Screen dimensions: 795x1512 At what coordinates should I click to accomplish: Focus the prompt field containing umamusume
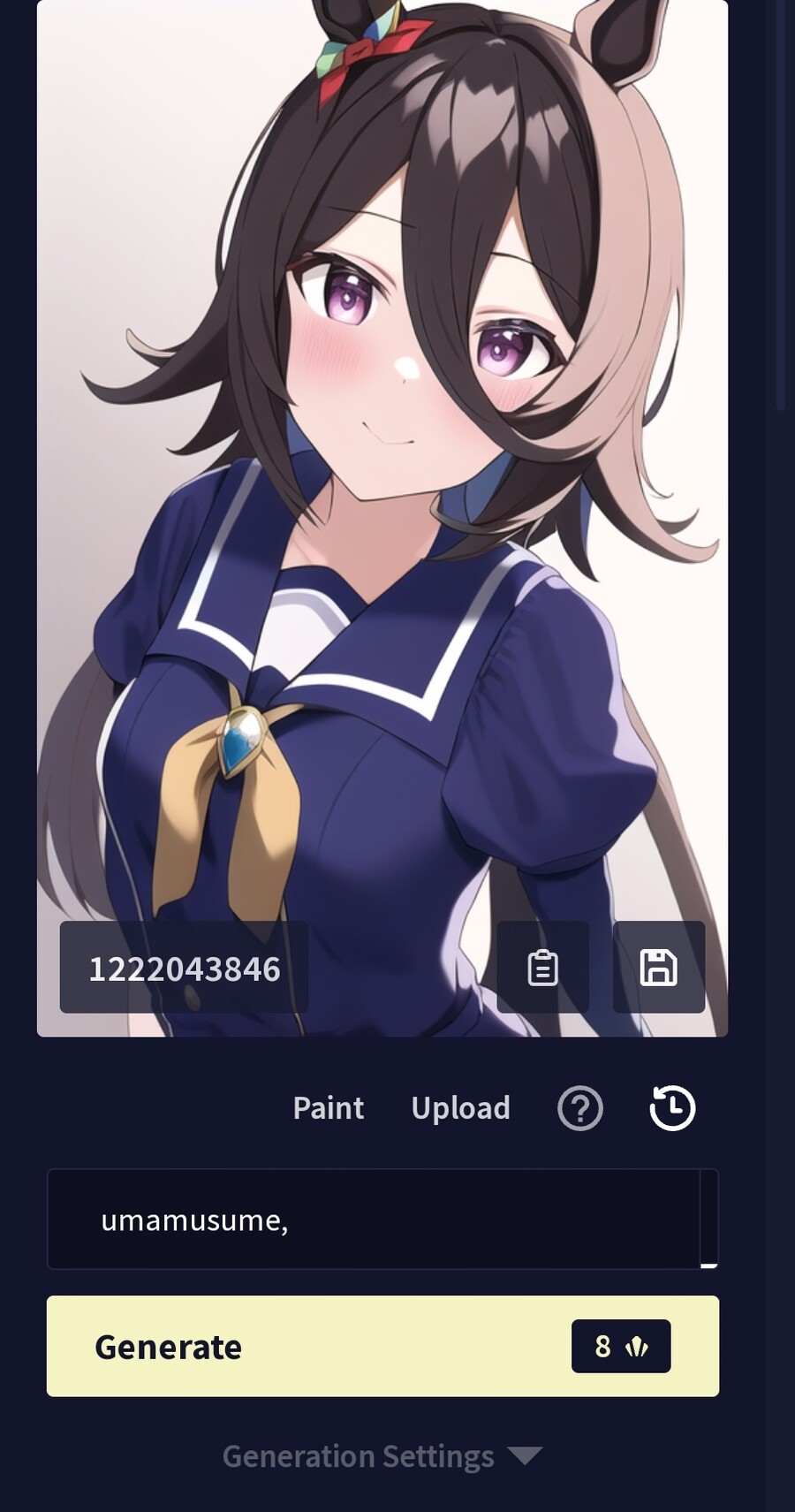(x=371, y=1219)
